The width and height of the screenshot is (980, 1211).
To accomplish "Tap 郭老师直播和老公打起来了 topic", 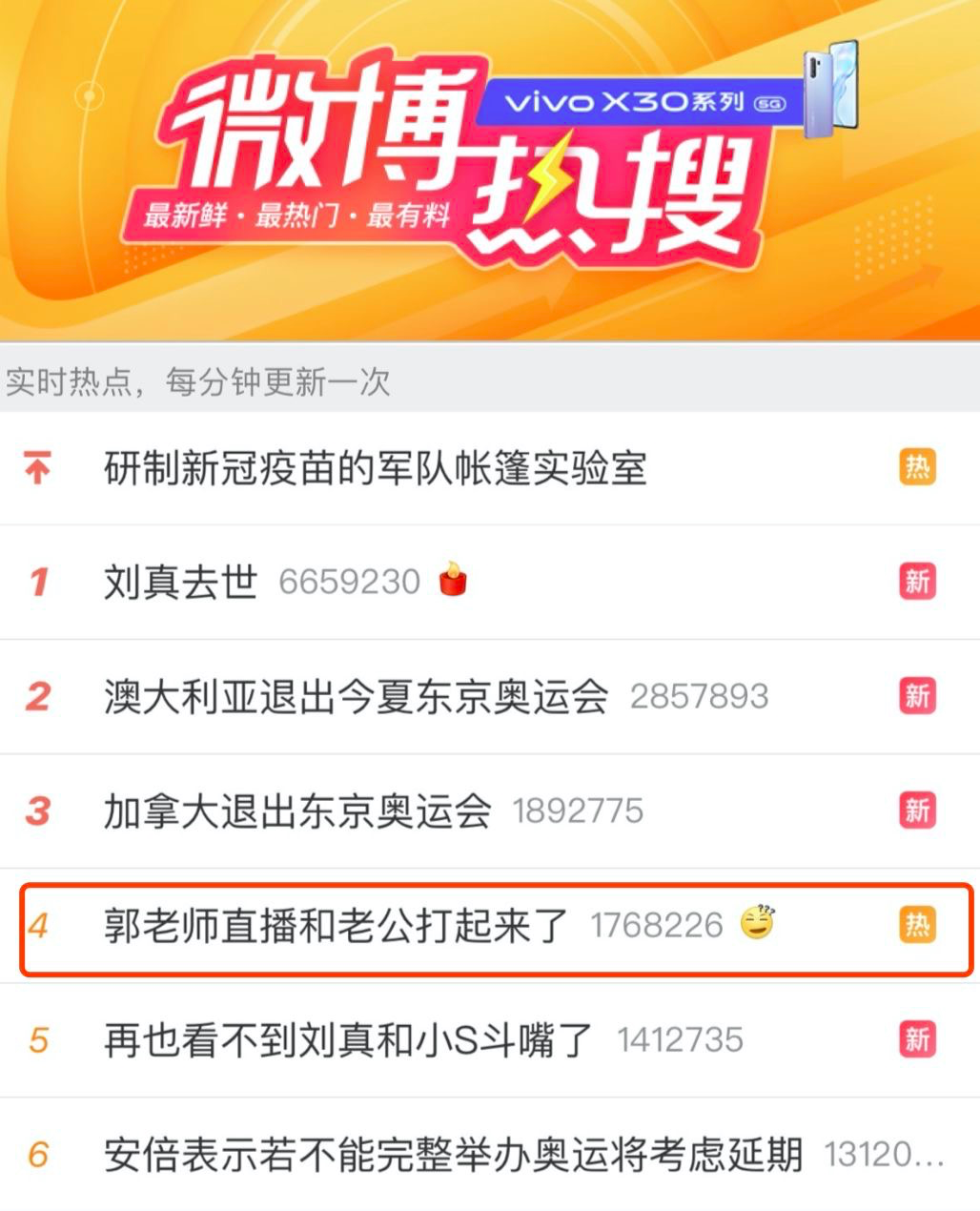I will (x=336, y=926).
